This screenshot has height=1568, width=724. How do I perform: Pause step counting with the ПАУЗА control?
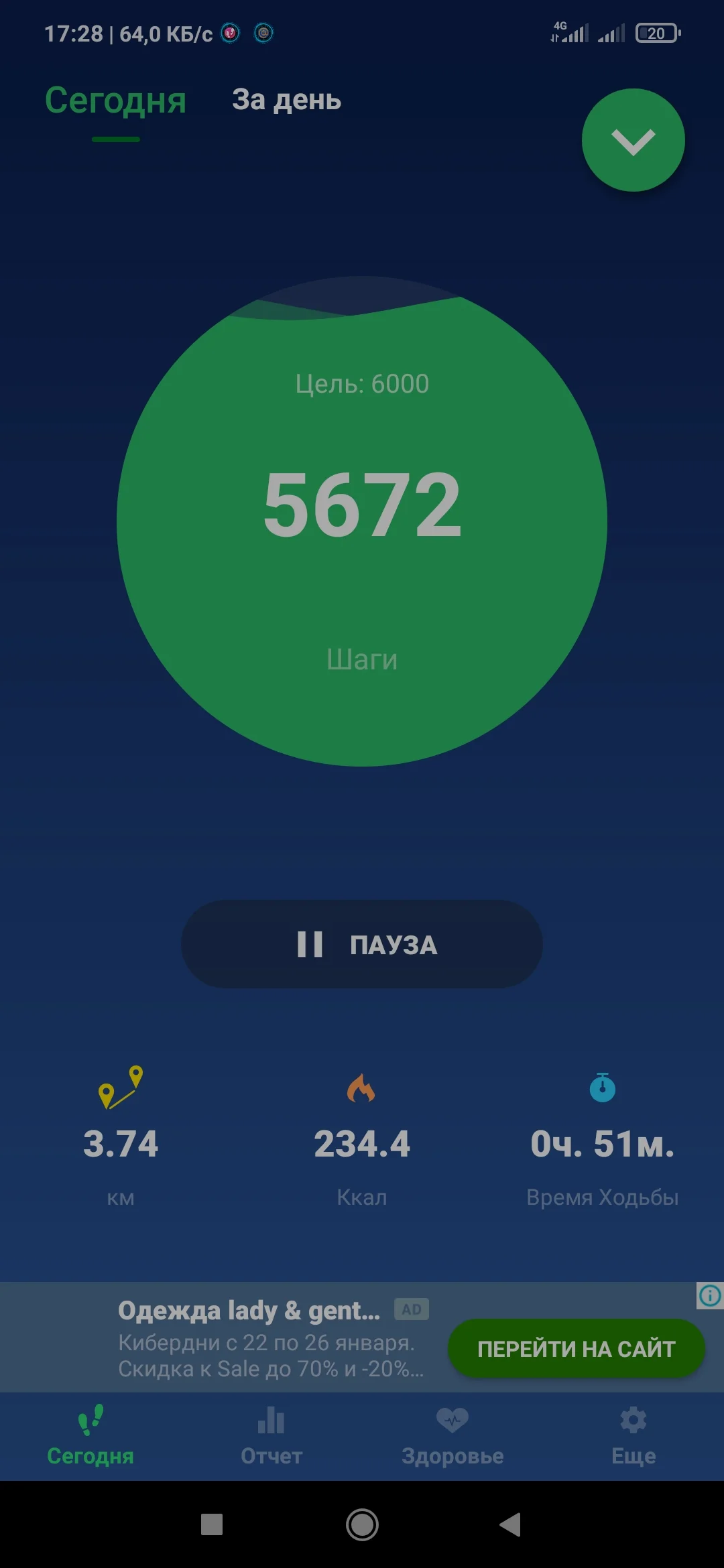pyautogui.click(x=362, y=945)
